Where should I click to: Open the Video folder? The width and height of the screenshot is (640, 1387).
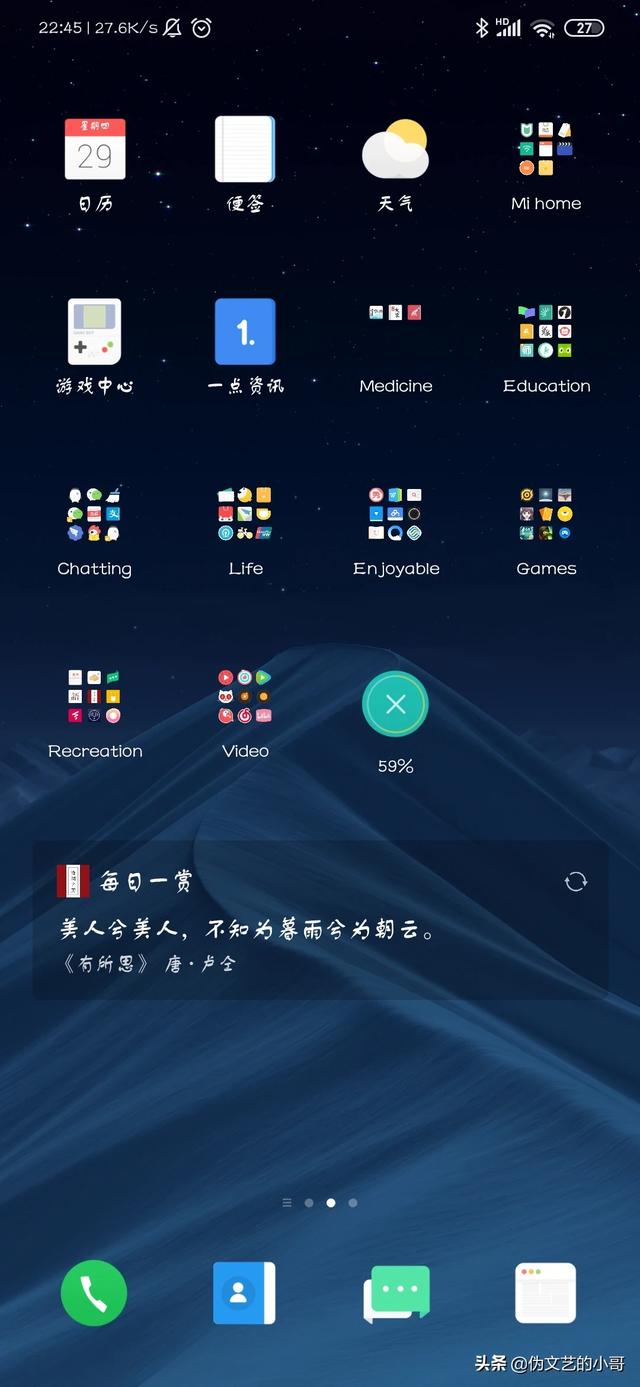(x=245, y=697)
